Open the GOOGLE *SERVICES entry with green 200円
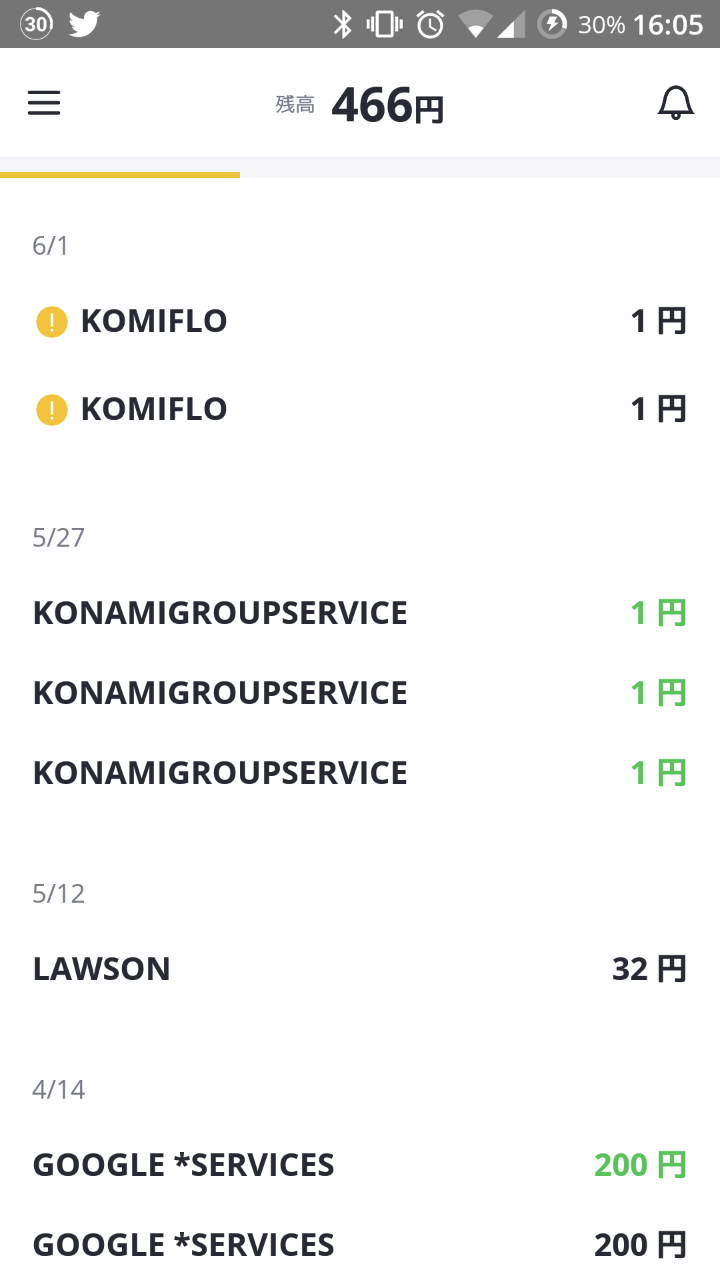 360,1165
